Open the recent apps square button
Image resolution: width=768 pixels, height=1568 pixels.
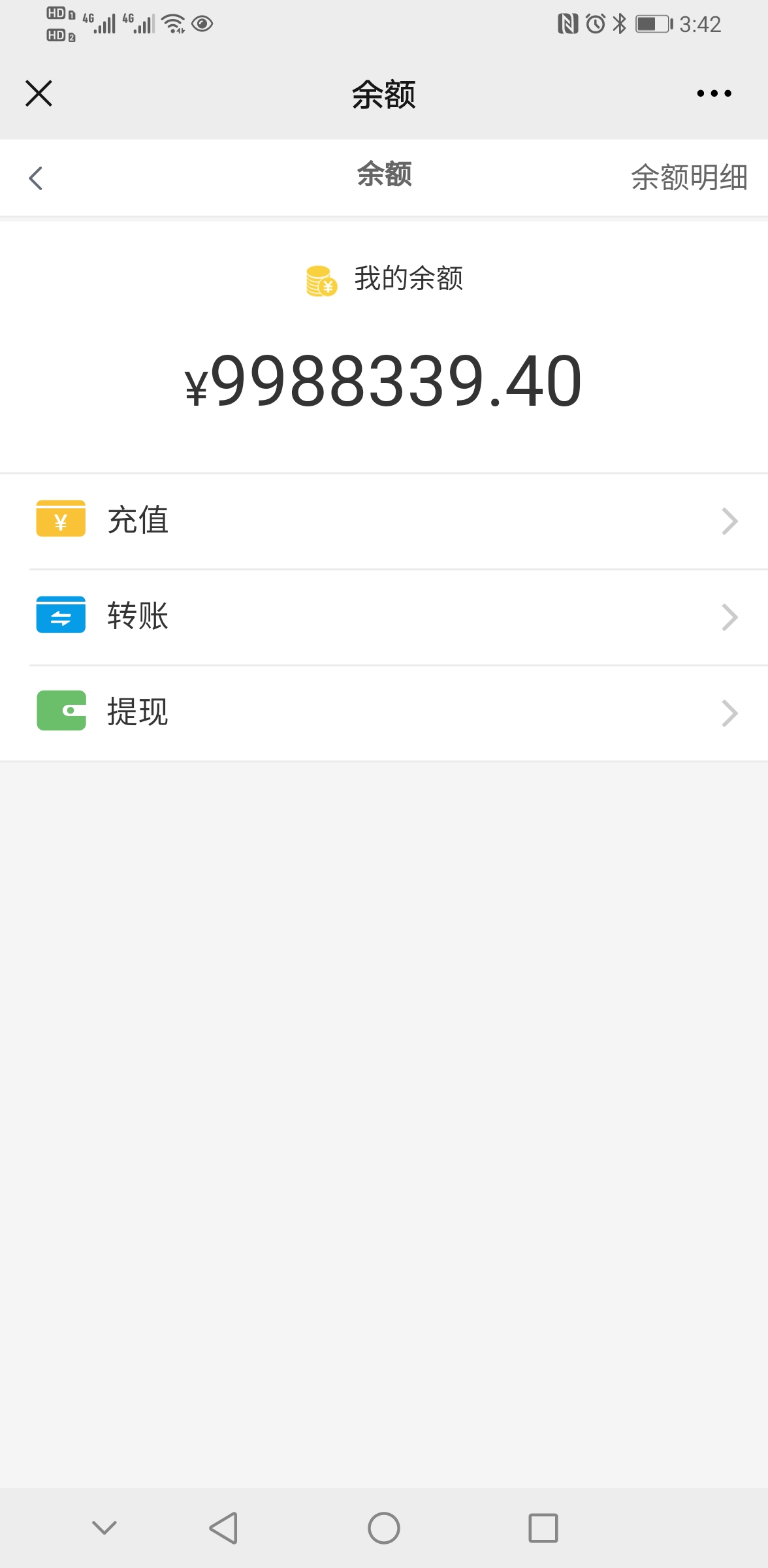coord(543,1528)
